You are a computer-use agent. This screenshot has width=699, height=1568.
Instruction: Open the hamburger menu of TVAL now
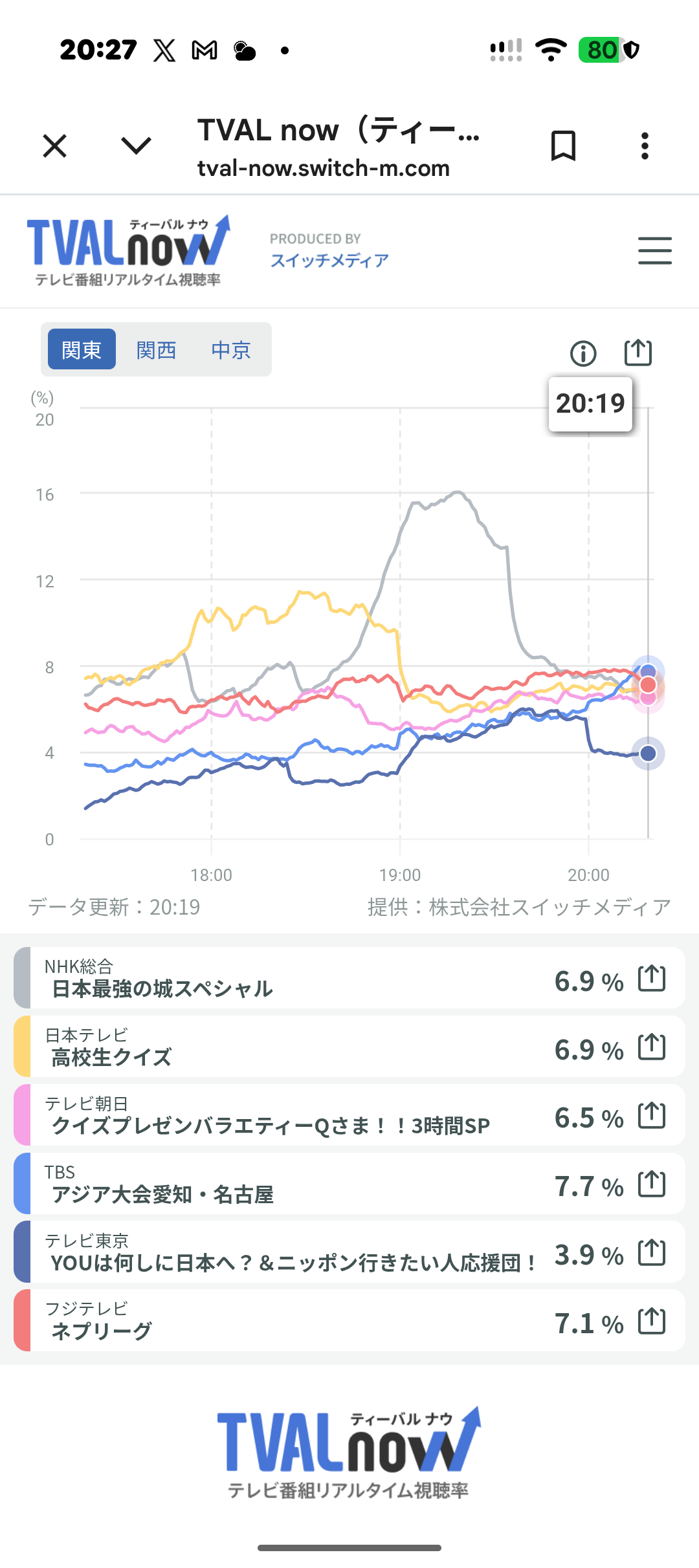coord(655,250)
